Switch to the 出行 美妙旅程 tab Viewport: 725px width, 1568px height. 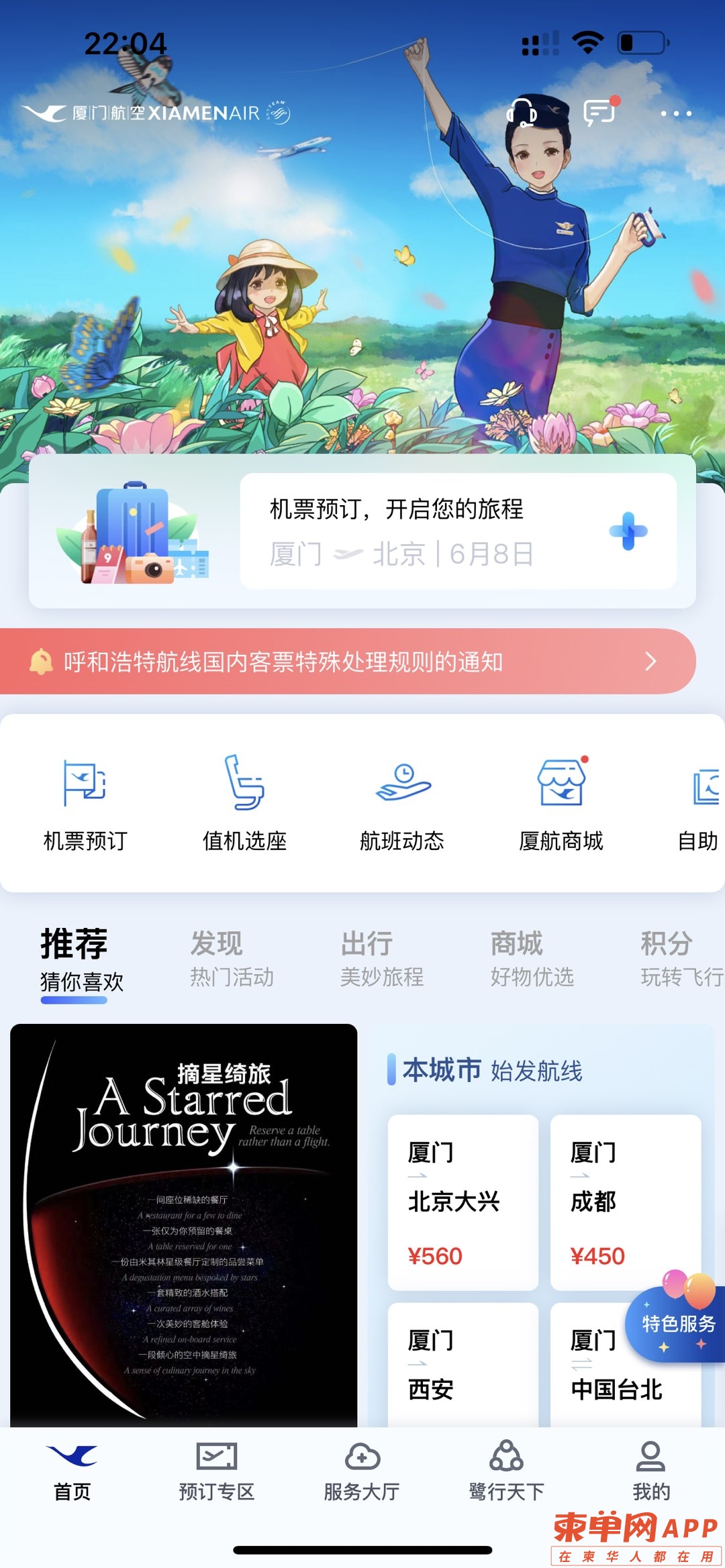(x=381, y=958)
